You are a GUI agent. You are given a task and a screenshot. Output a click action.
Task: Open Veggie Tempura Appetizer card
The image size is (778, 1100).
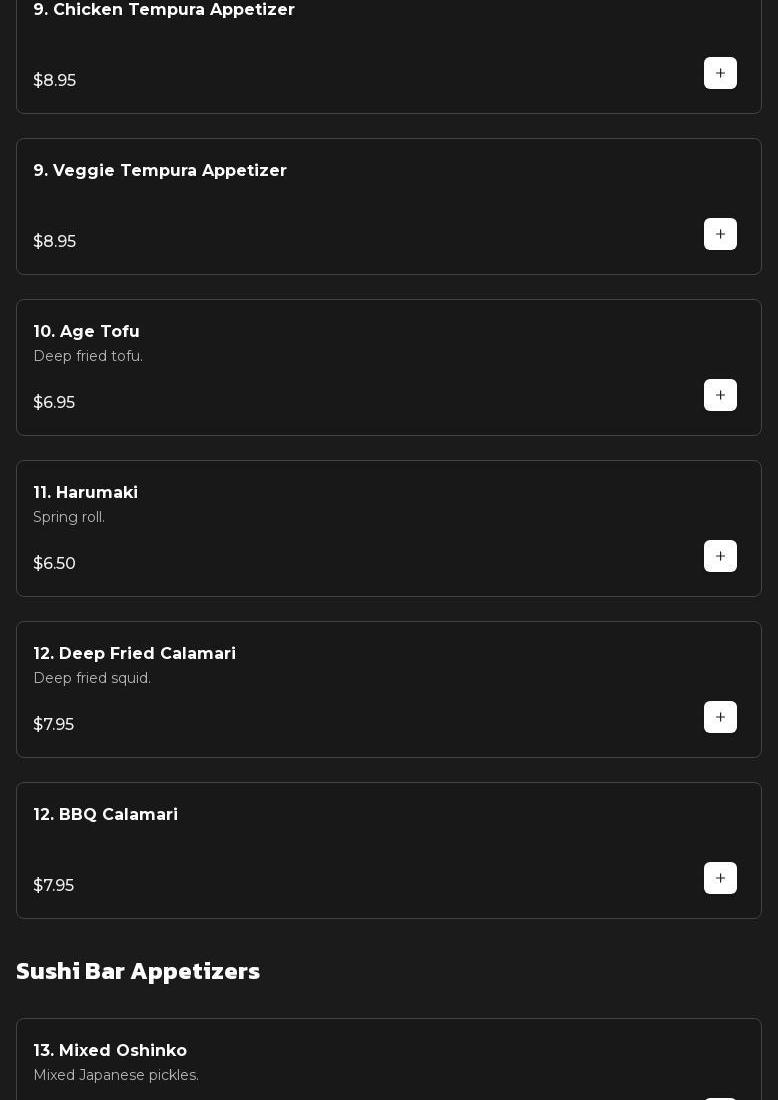160,171
